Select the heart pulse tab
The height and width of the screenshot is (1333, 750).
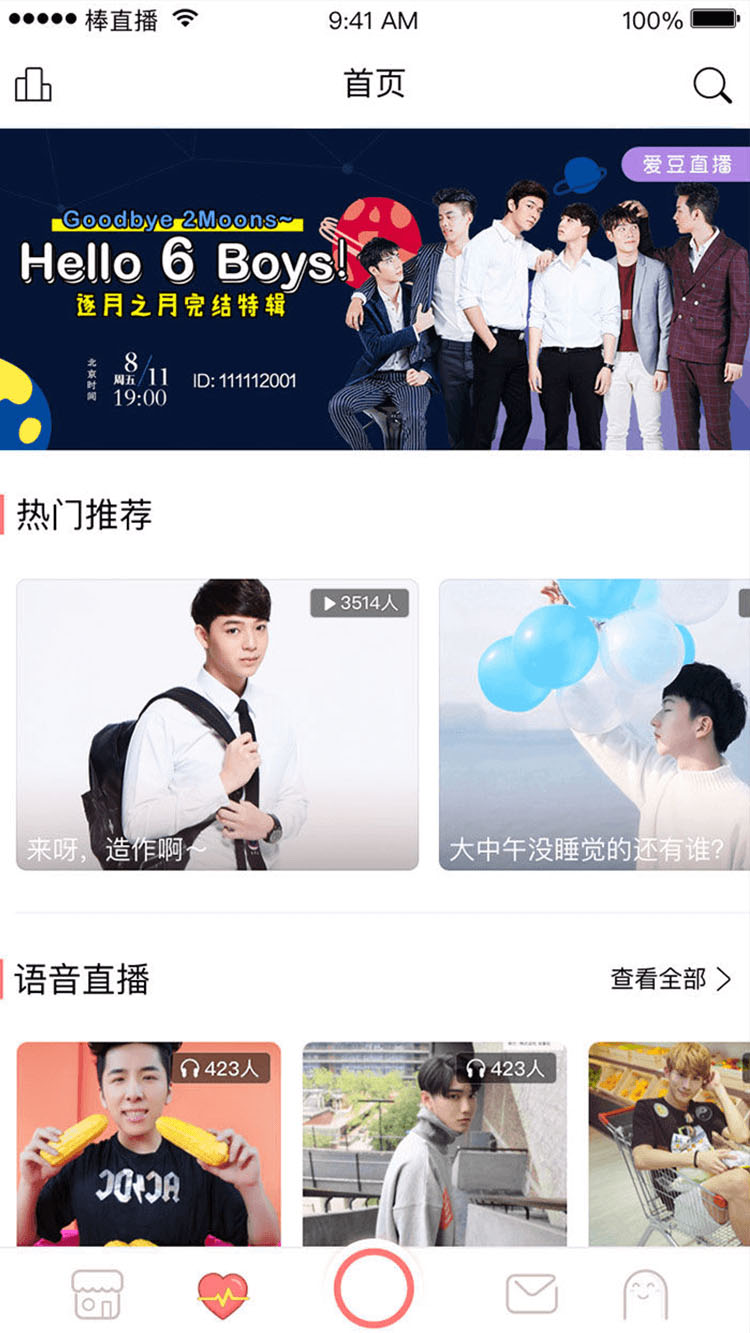(x=223, y=1294)
